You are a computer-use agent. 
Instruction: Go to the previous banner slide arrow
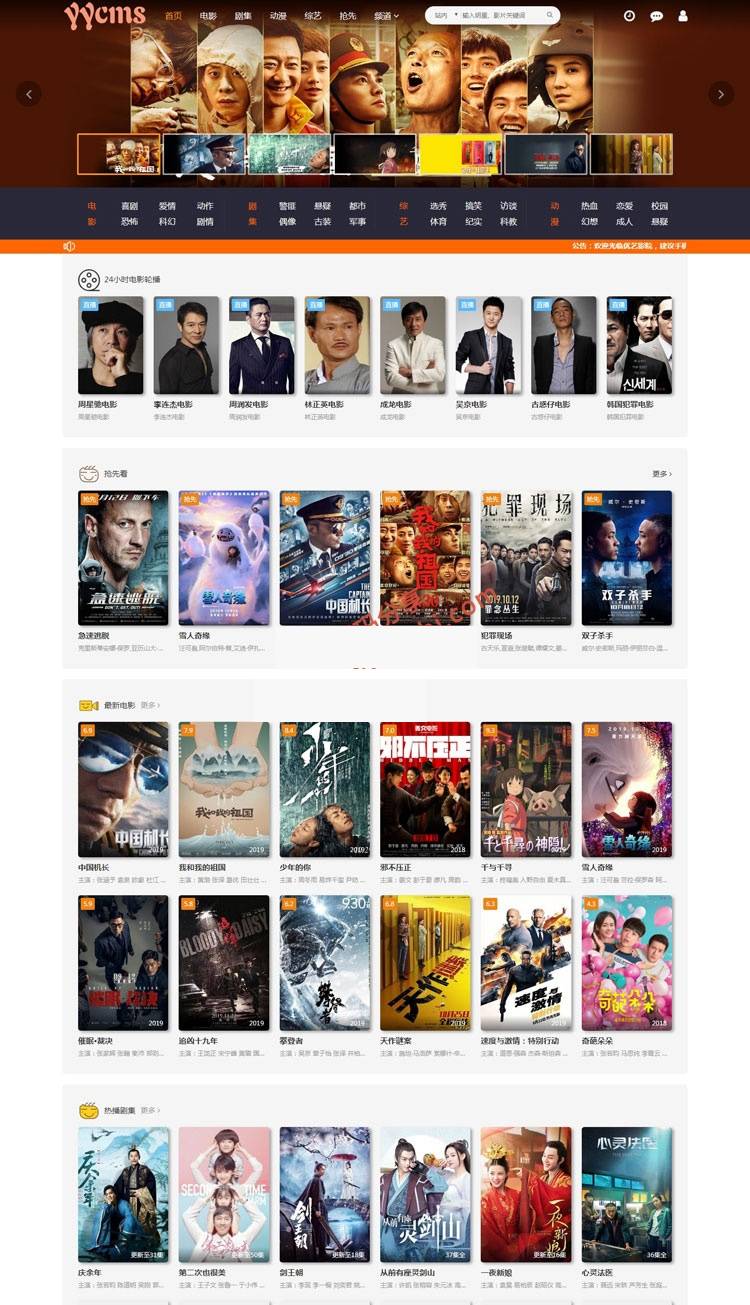pos(28,94)
